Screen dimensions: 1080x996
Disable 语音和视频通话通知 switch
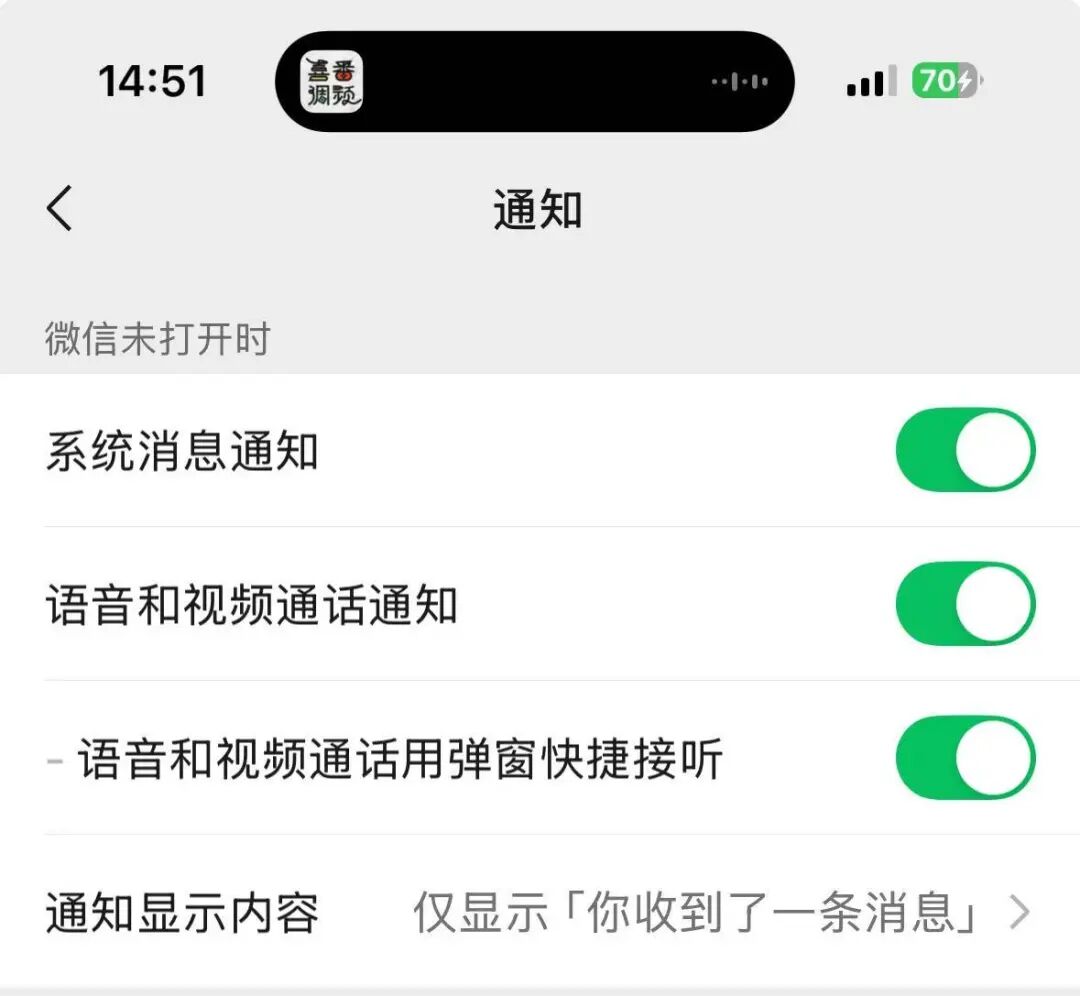pyautogui.click(x=965, y=604)
